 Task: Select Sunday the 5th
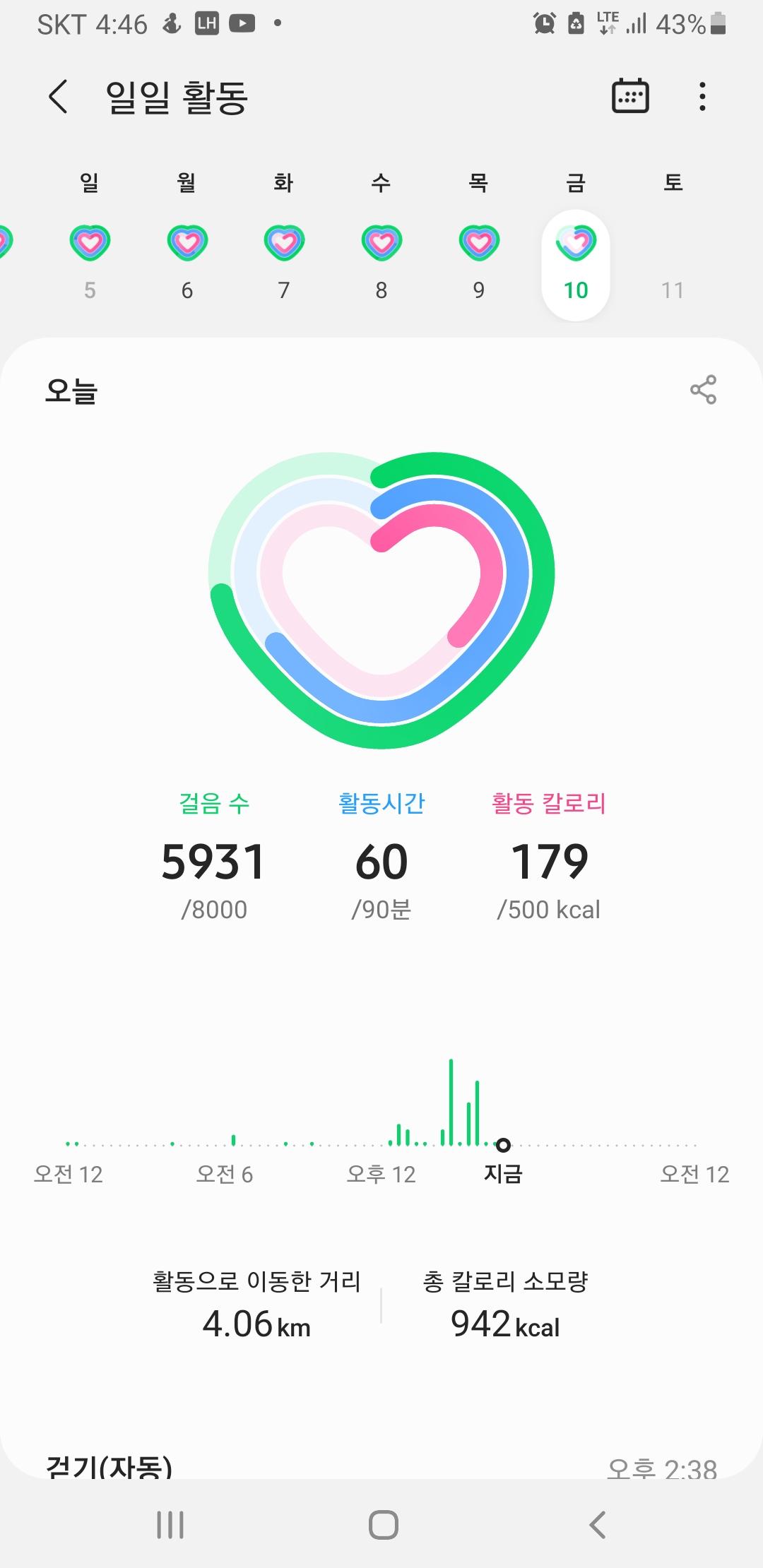click(x=90, y=263)
